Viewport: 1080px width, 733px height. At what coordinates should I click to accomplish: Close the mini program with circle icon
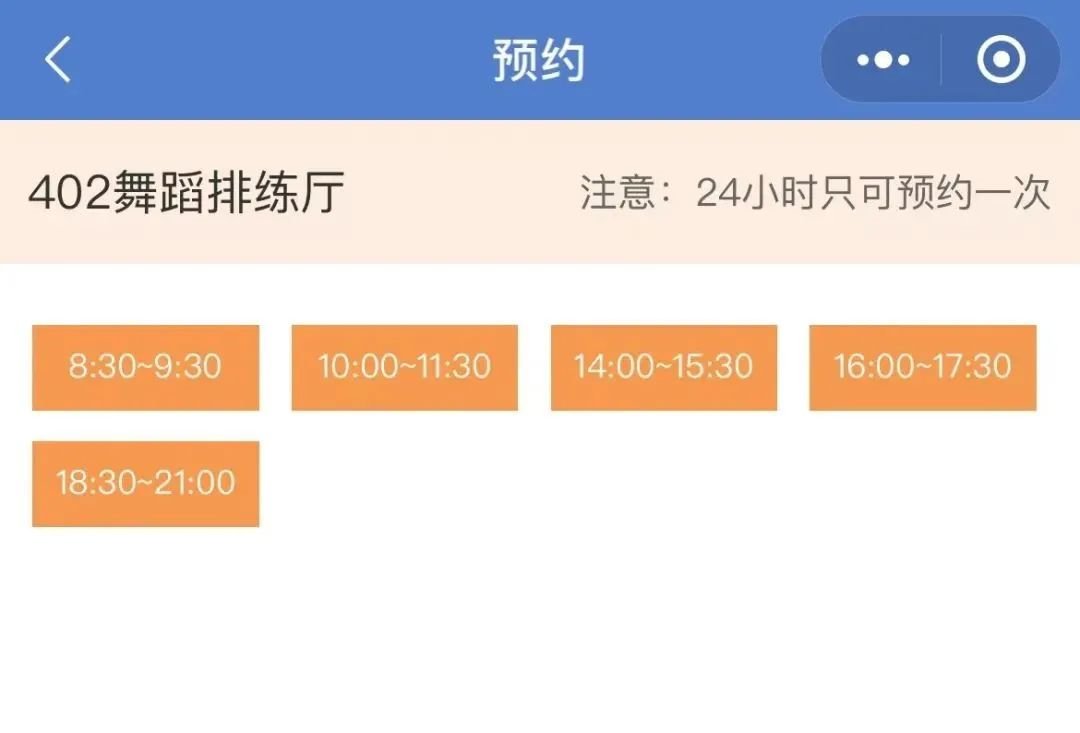1001,60
